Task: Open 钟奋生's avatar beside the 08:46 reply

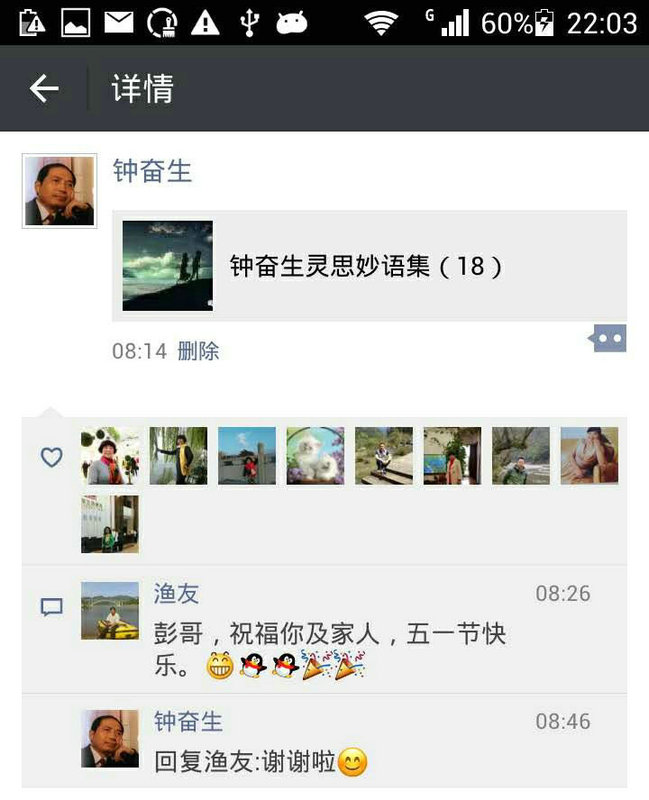Action: click(x=110, y=739)
